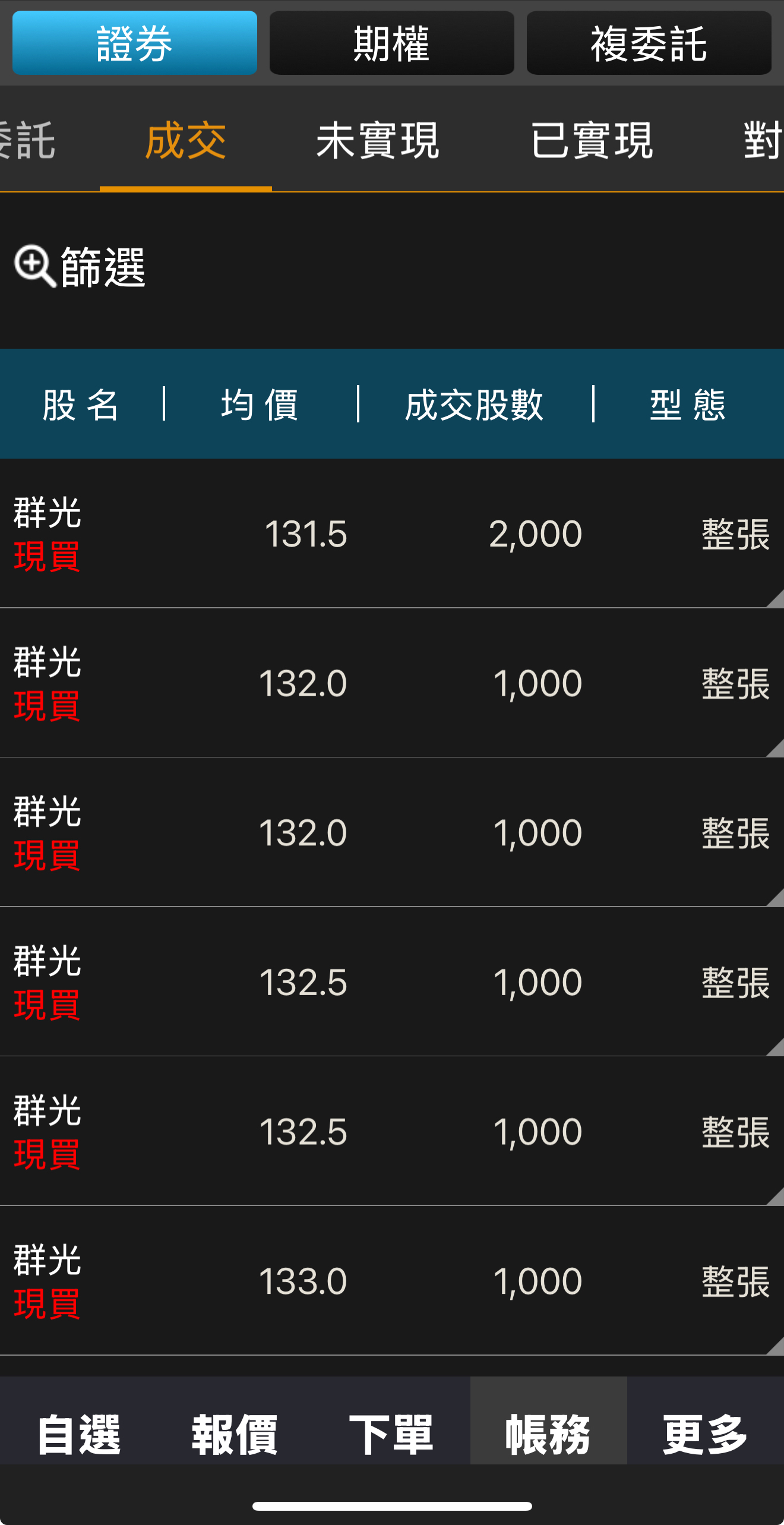
Task: Go to the 委託 tab
Action: coord(29,141)
